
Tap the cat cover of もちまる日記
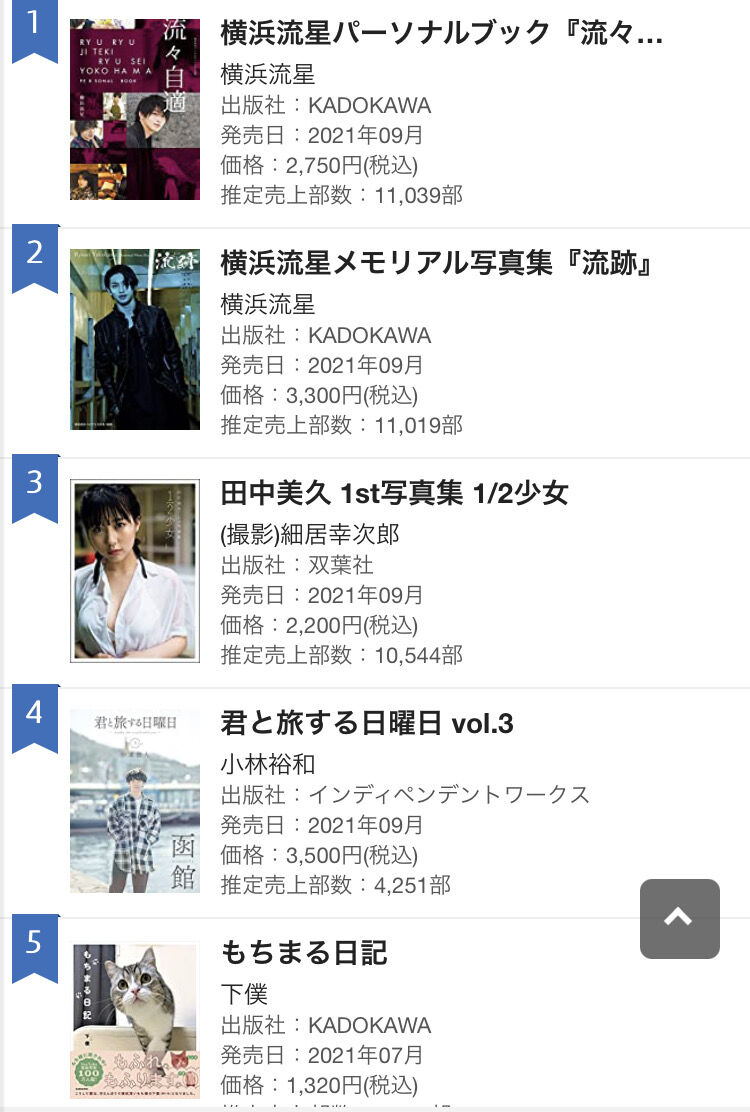tap(135, 1021)
